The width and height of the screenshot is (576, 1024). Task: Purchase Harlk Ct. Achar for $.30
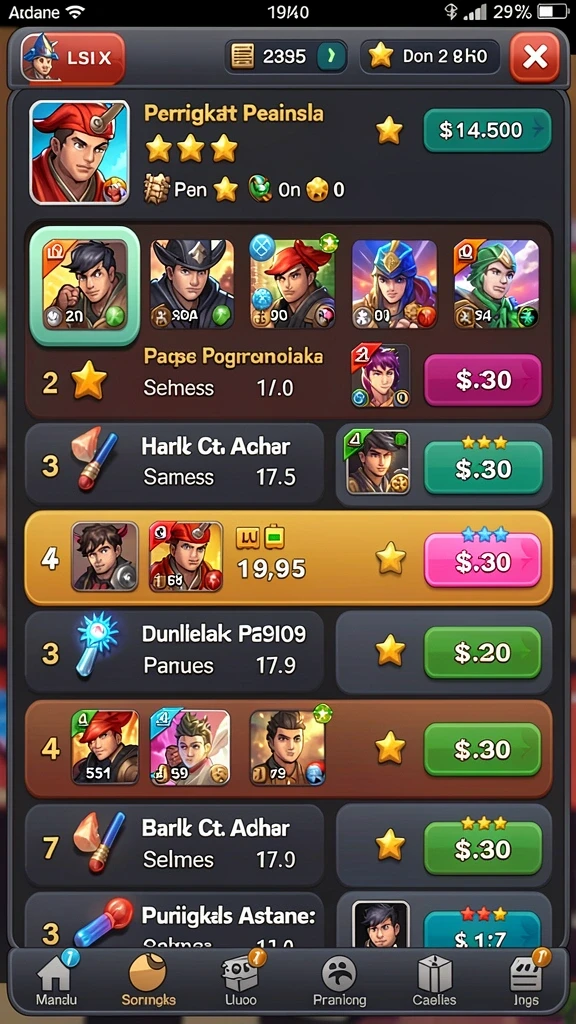click(483, 468)
